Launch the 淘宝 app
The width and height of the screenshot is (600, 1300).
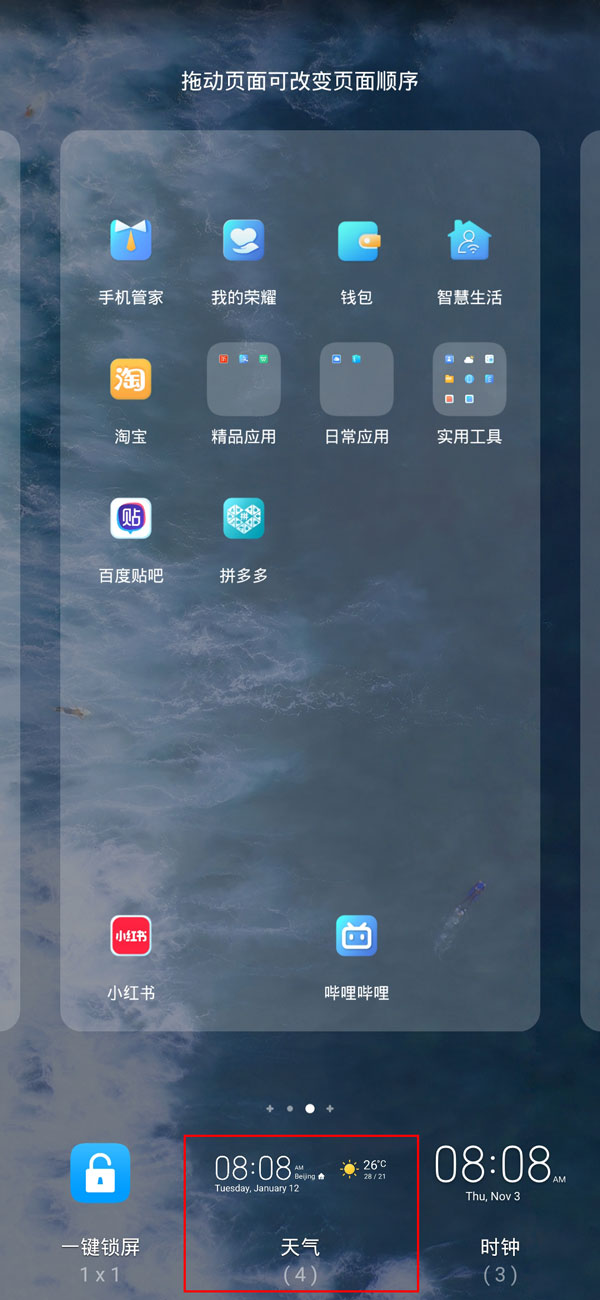point(130,379)
